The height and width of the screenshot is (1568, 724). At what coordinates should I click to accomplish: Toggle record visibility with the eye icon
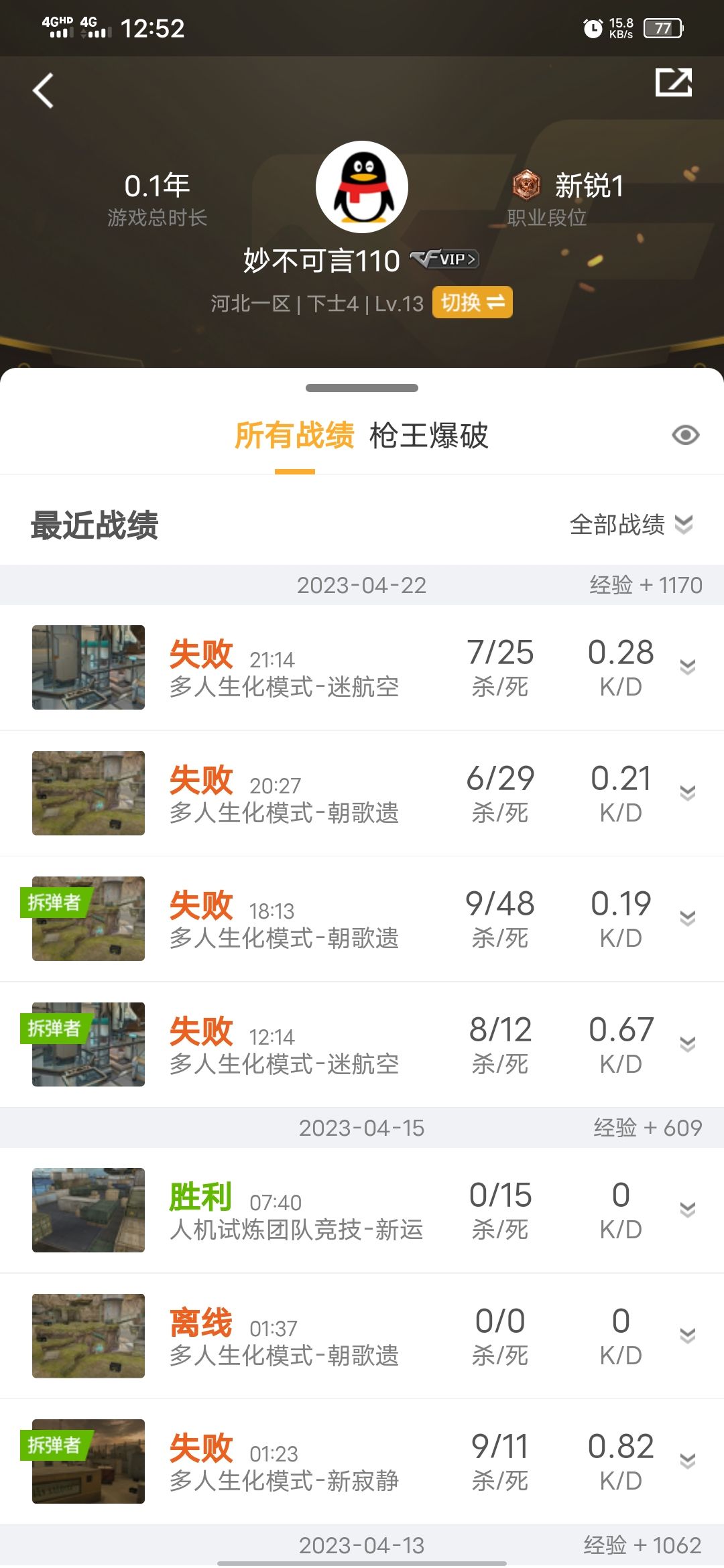coord(685,436)
